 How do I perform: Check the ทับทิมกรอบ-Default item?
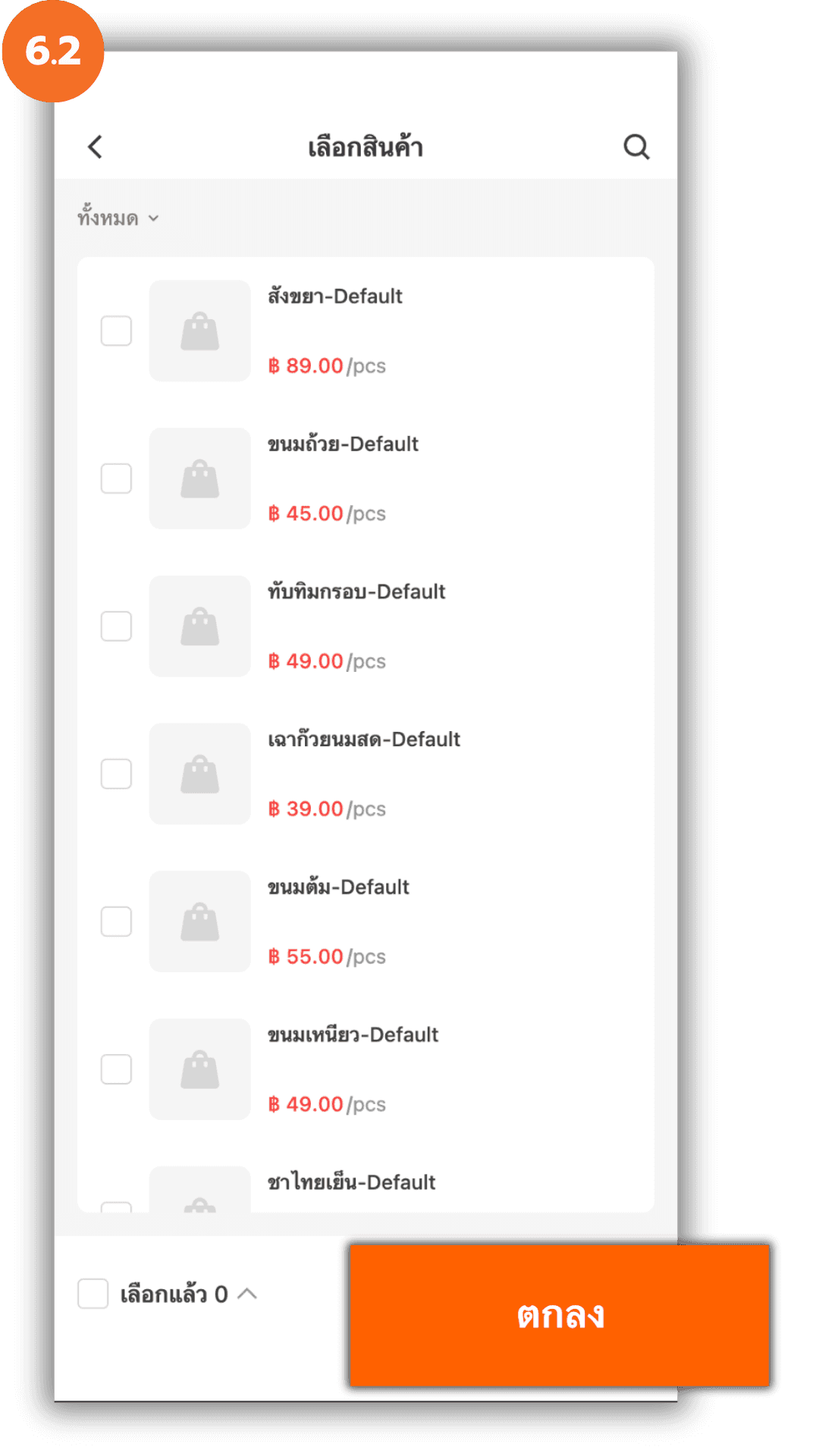tap(116, 626)
